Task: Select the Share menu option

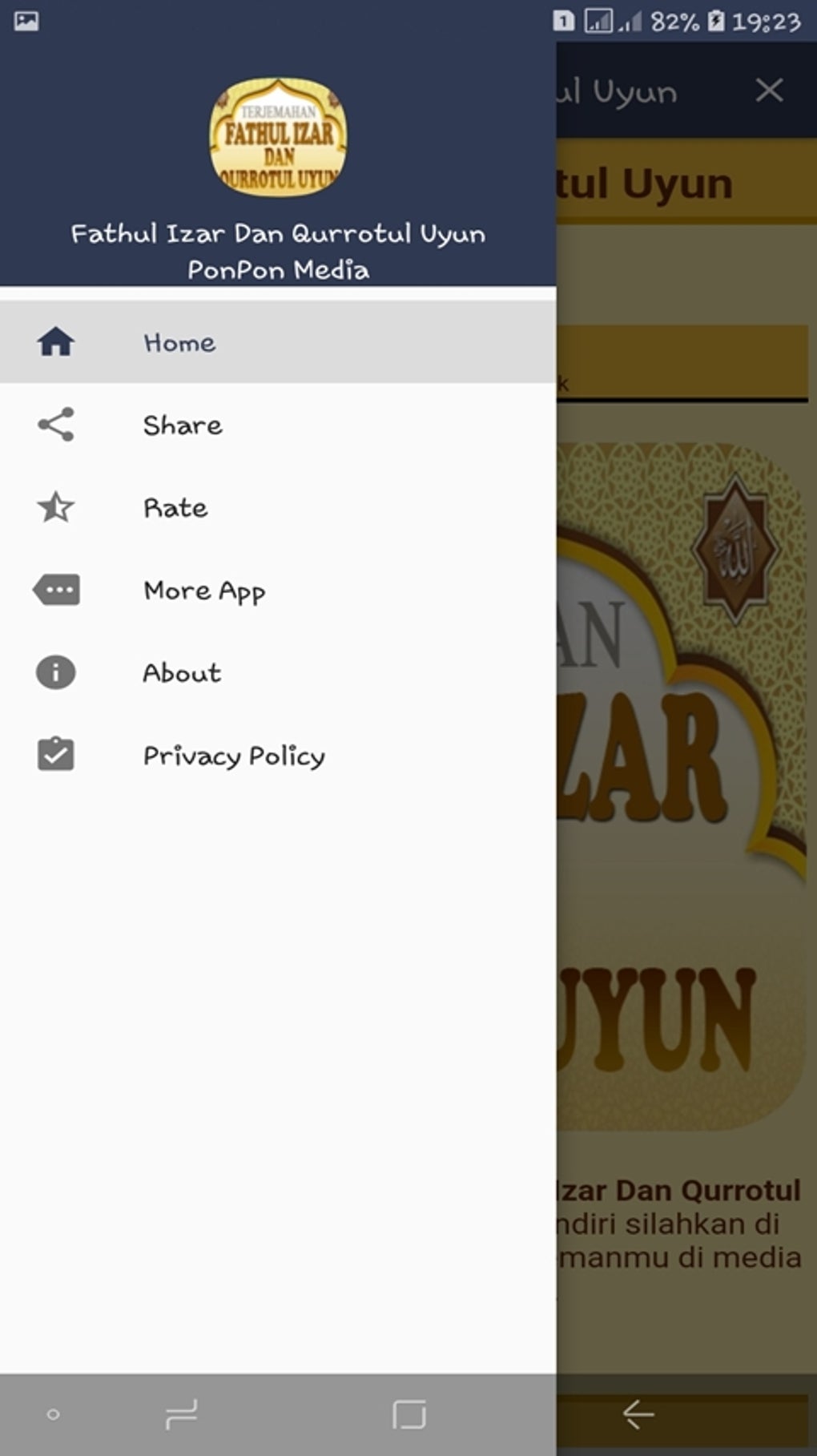Action: 183,426
